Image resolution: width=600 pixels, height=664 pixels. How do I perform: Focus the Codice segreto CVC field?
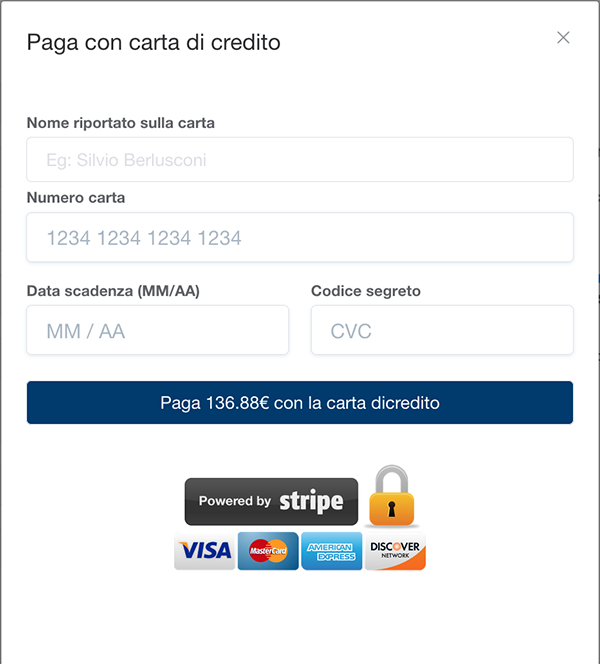coord(442,331)
